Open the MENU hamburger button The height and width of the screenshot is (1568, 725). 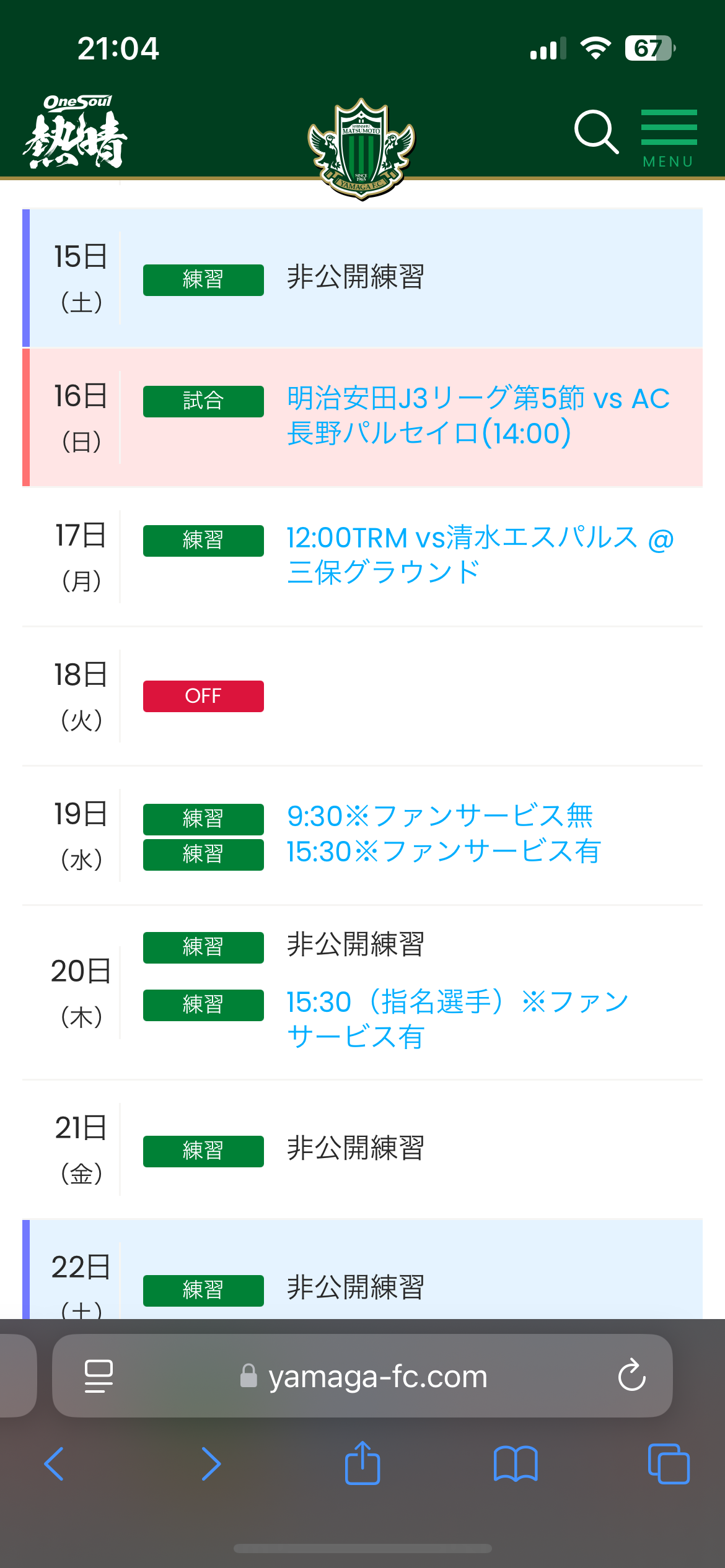[669, 139]
